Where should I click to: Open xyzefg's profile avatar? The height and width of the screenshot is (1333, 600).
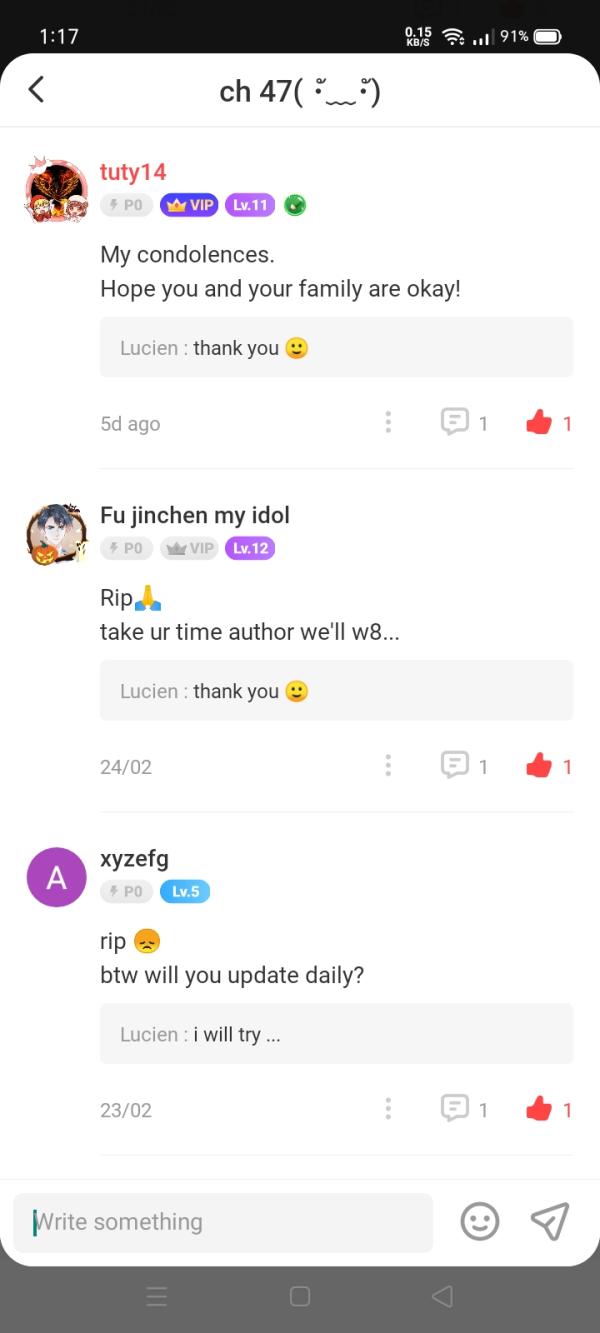(57, 877)
